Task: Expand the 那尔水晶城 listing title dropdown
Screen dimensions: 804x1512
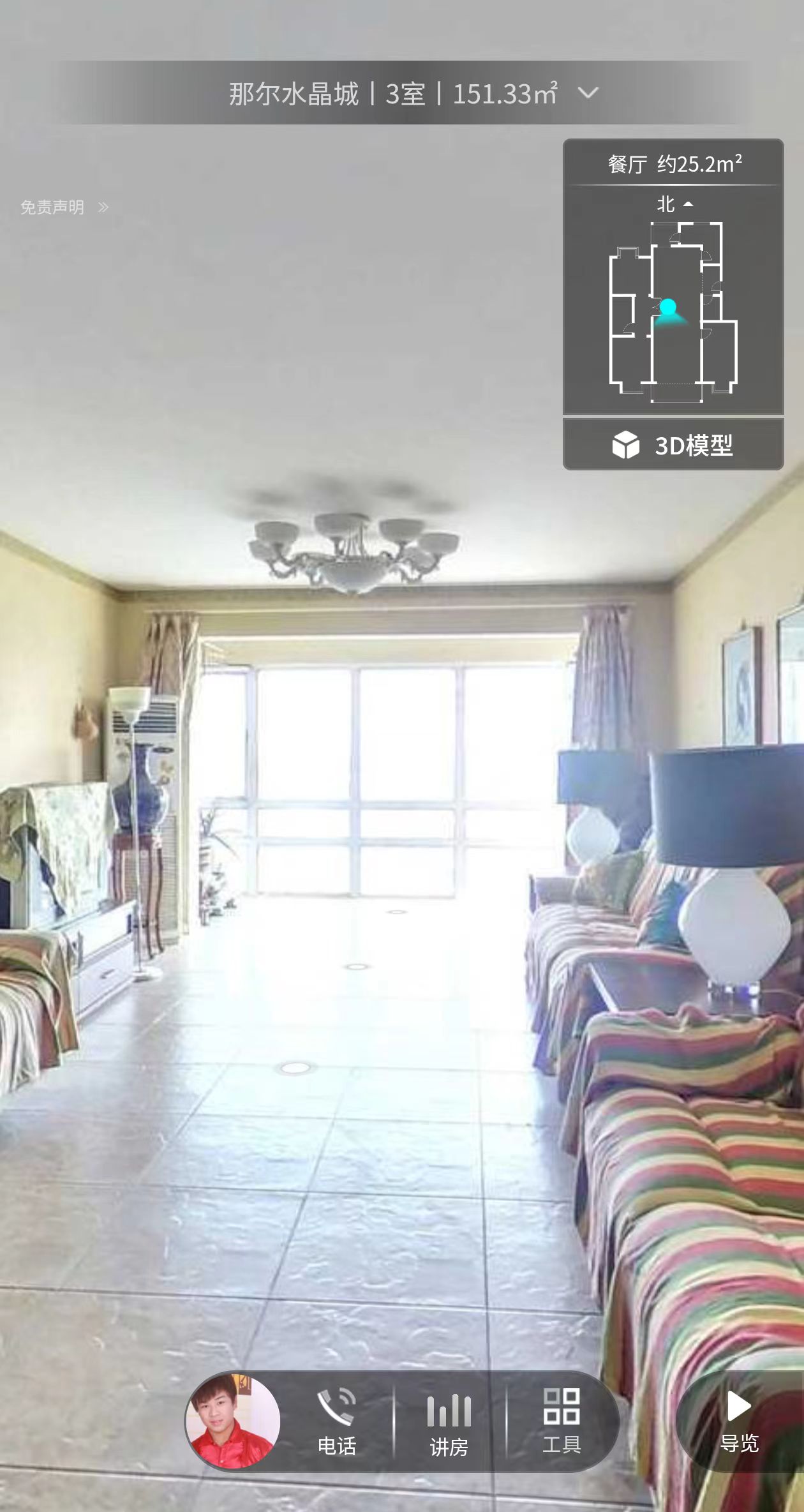Action: click(587, 94)
